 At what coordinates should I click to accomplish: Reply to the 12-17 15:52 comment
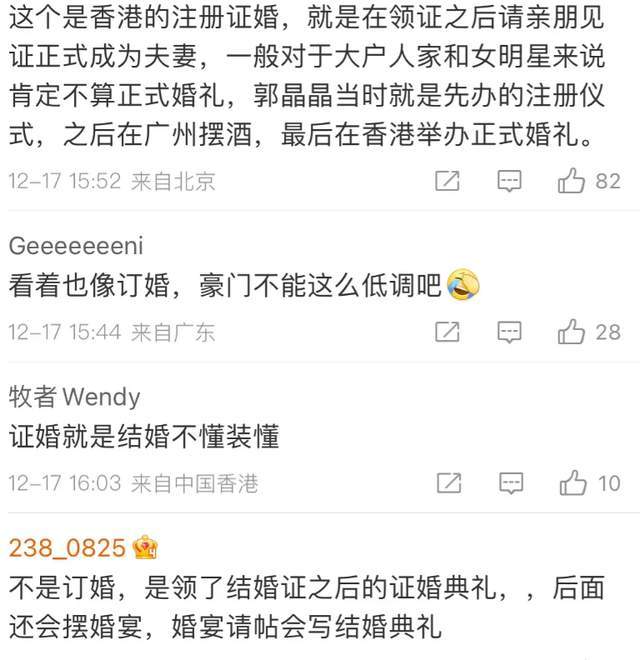[x=510, y=181]
